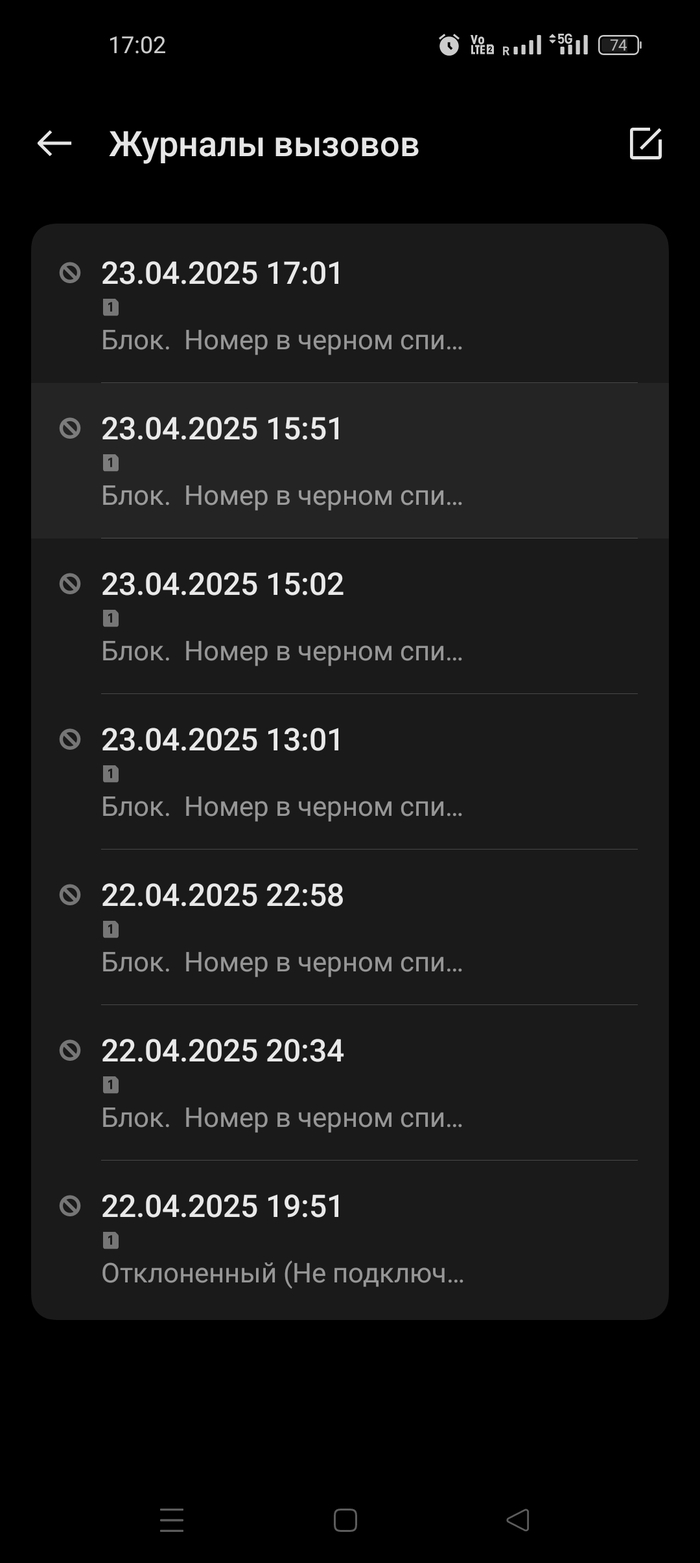View the call log entry at 23.04.2025 15:02
The width and height of the screenshot is (700, 1563).
click(350, 616)
